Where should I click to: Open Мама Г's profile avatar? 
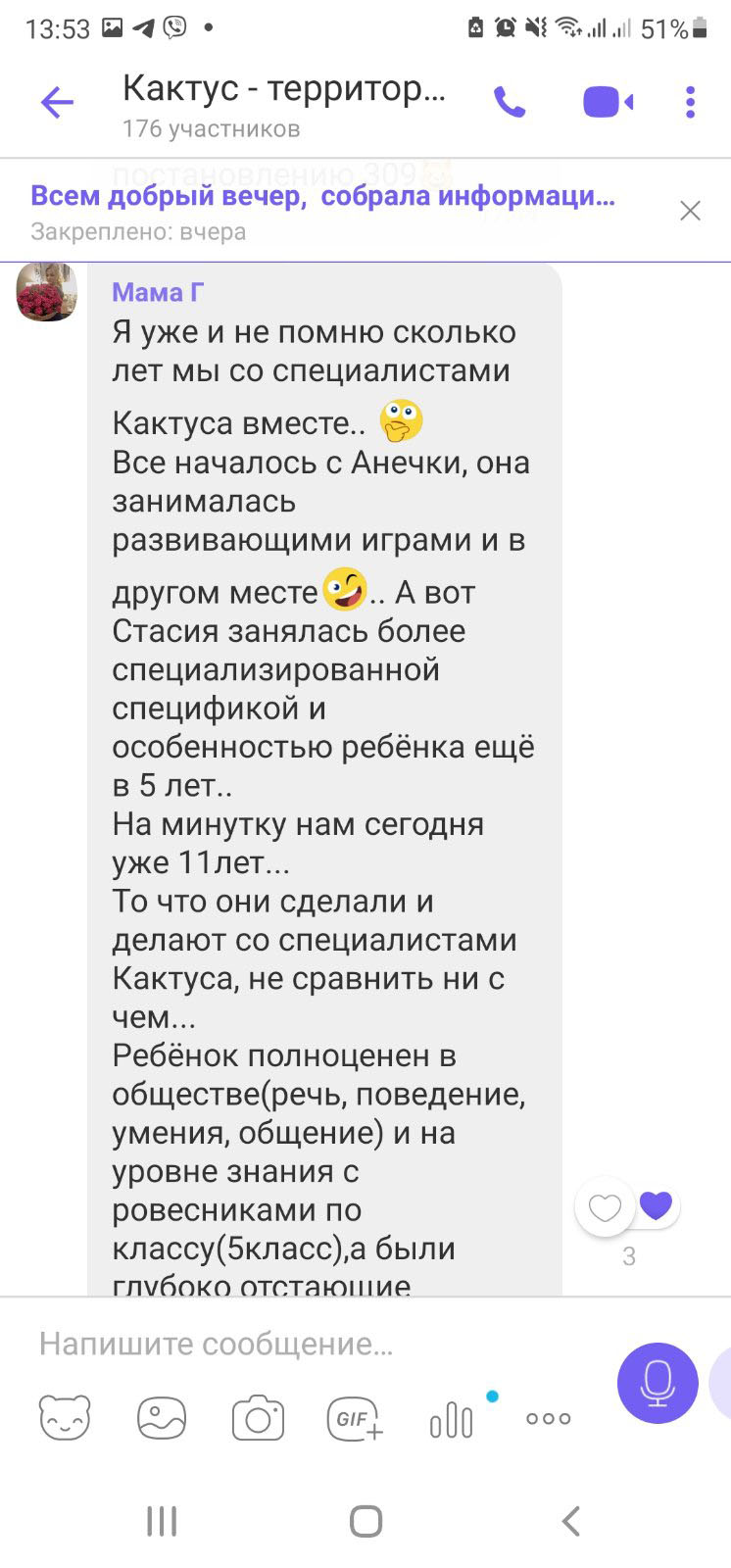coord(46,292)
